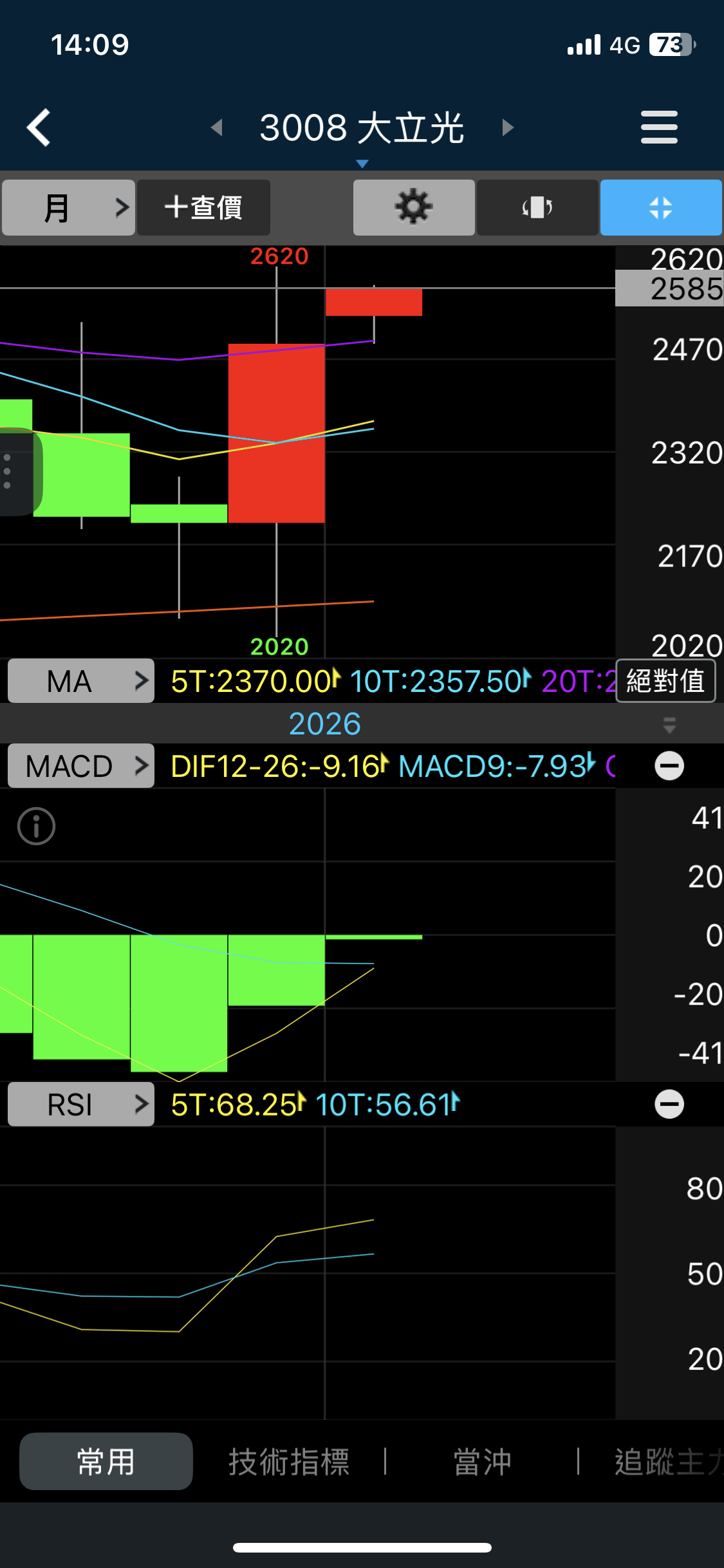Change the RSI indicator selector
724x1568 pixels.
tap(81, 1105)
